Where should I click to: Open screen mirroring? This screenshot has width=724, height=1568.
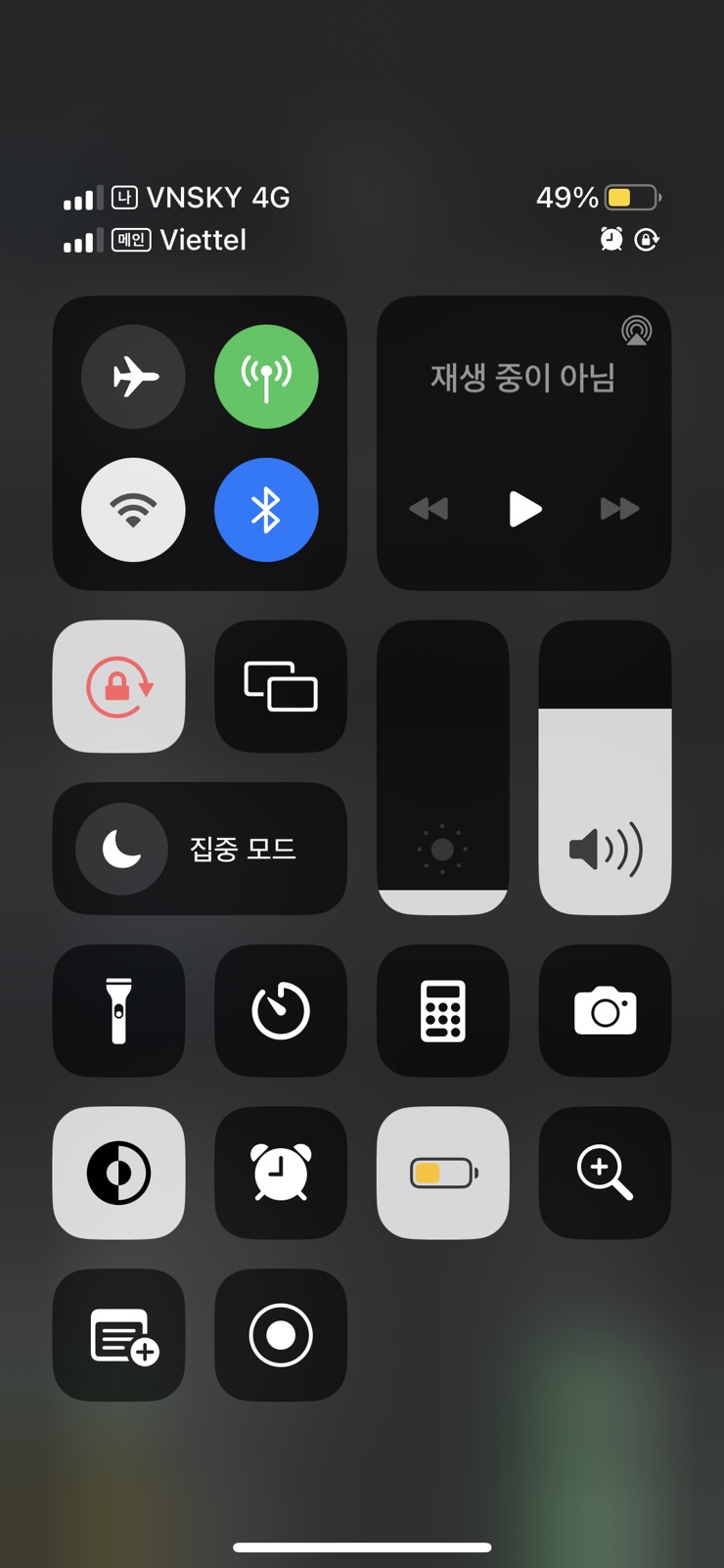coord(281,686)
